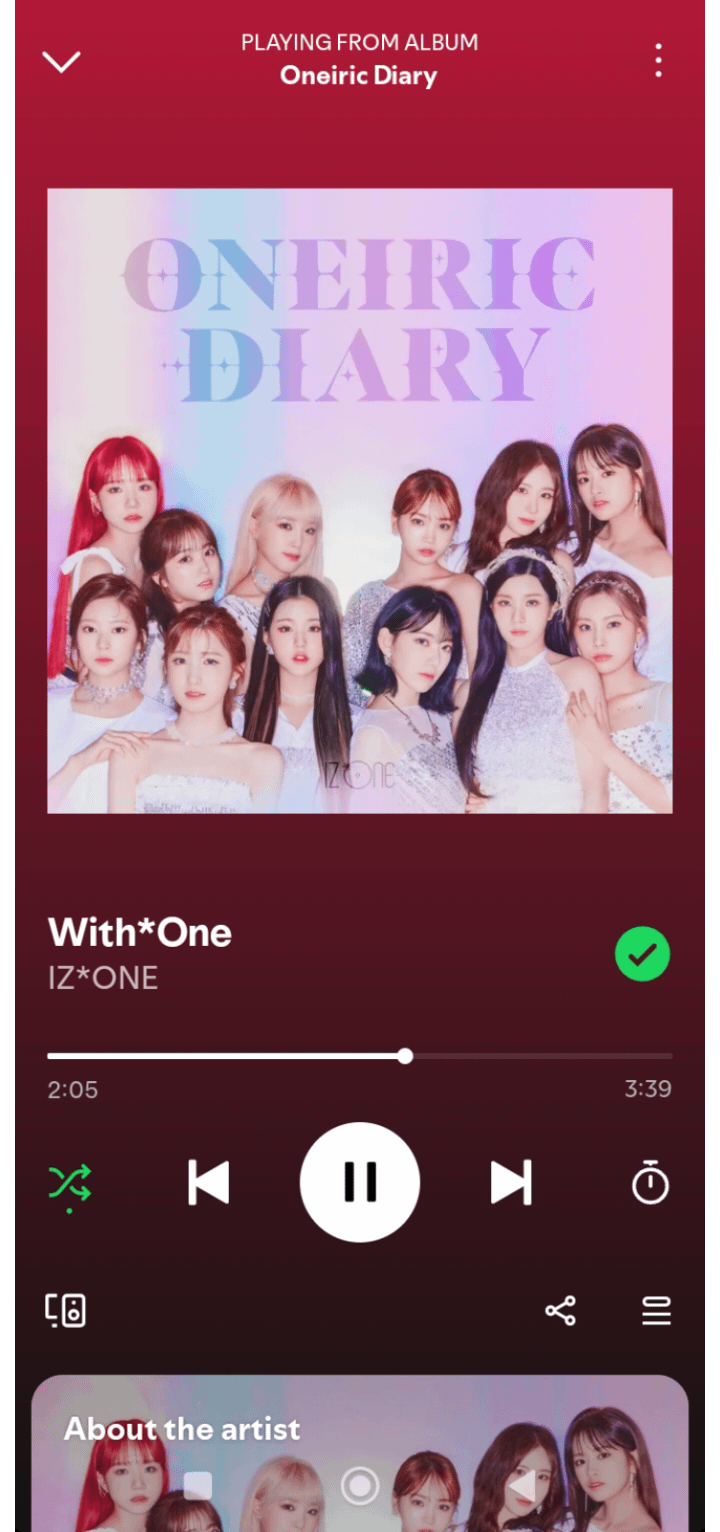720x1532 pixels.
Task: Open Oneiric Diary album from header
Action: [359, 75]
